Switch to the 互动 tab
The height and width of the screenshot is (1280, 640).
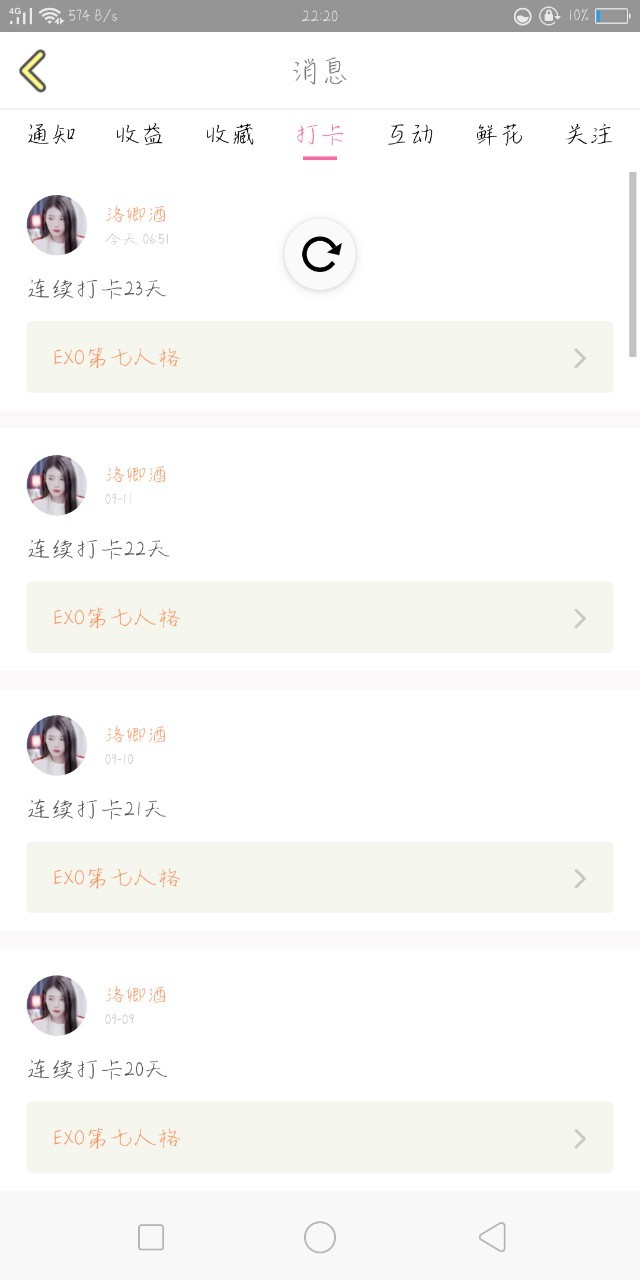tap(410, 135)
